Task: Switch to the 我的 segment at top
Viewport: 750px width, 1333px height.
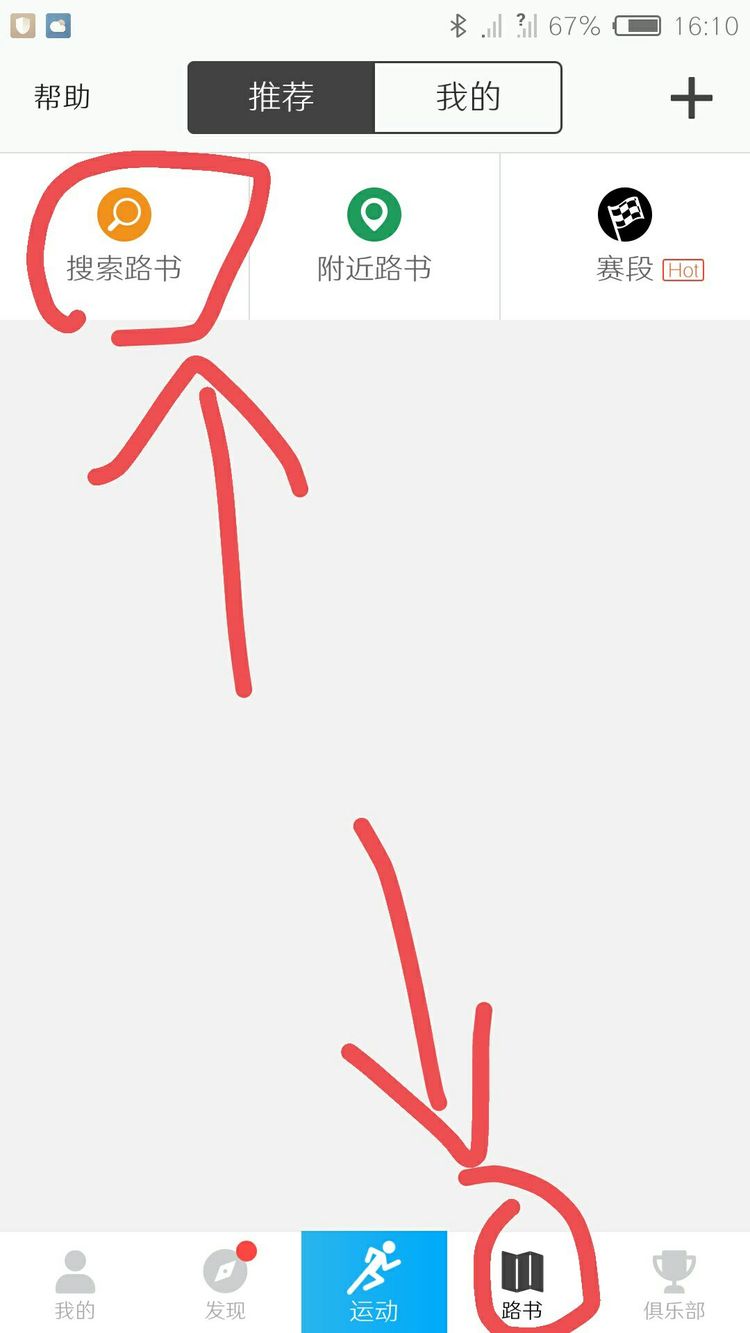Action: click(x=468, y=97)
